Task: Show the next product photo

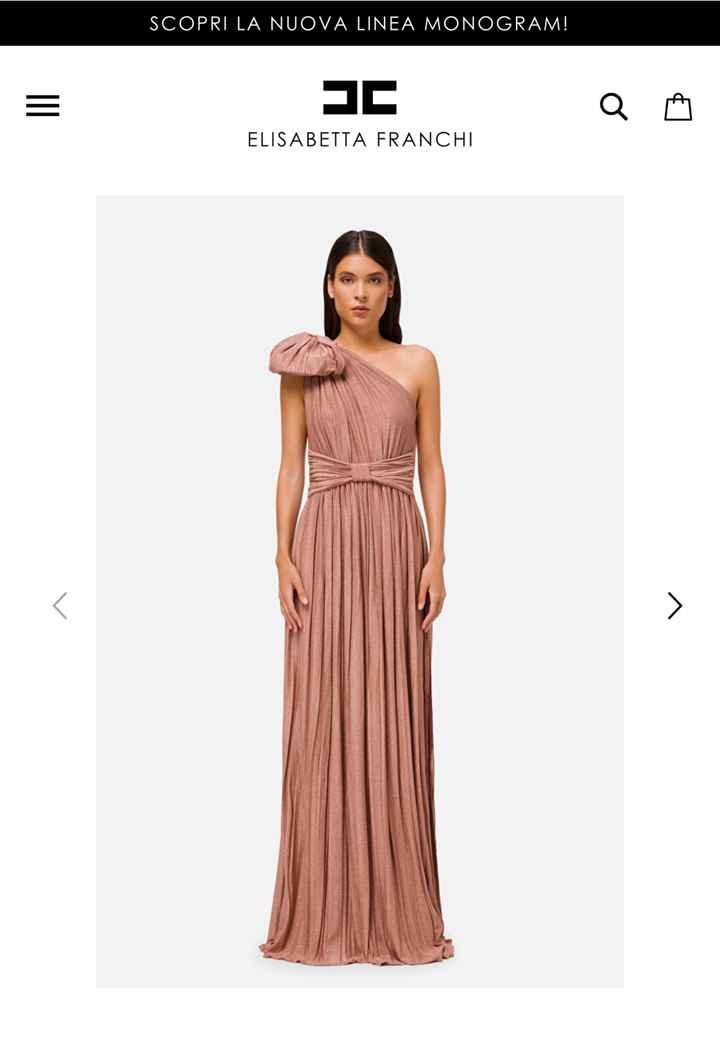Action: 675,606
